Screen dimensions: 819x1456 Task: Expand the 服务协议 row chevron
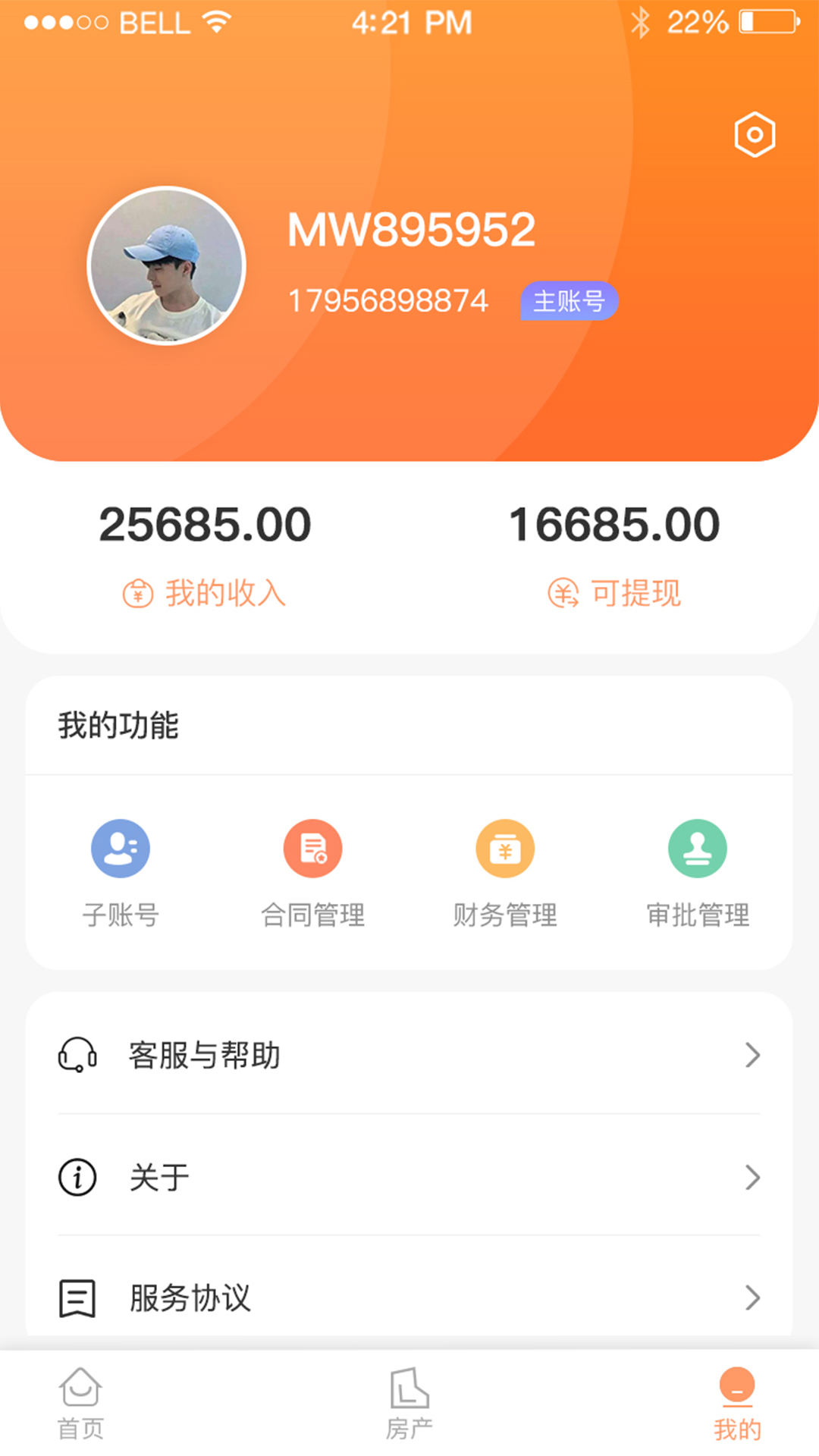click(x=752, y=1298)
